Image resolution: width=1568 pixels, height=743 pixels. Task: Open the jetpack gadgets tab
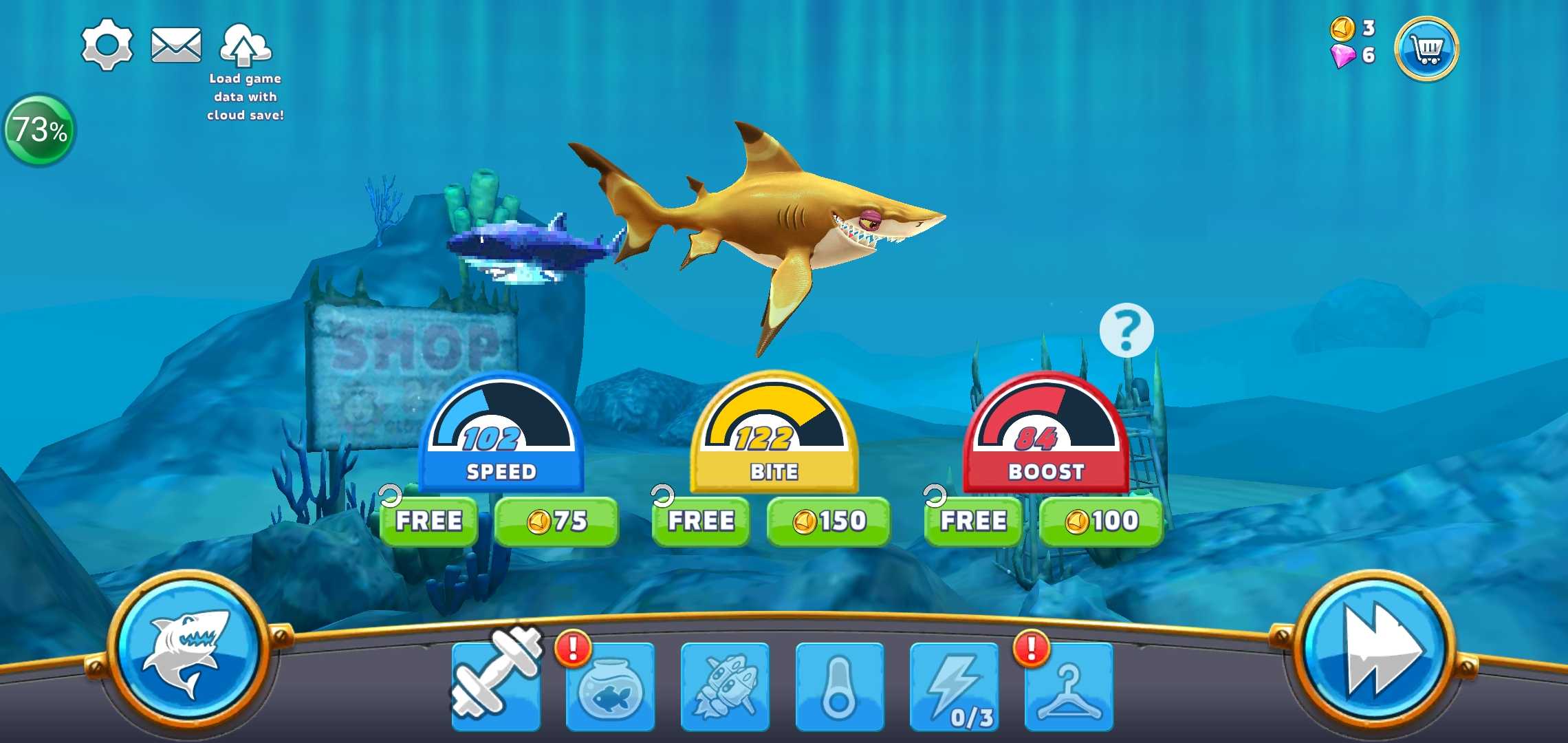click(725, 686)
